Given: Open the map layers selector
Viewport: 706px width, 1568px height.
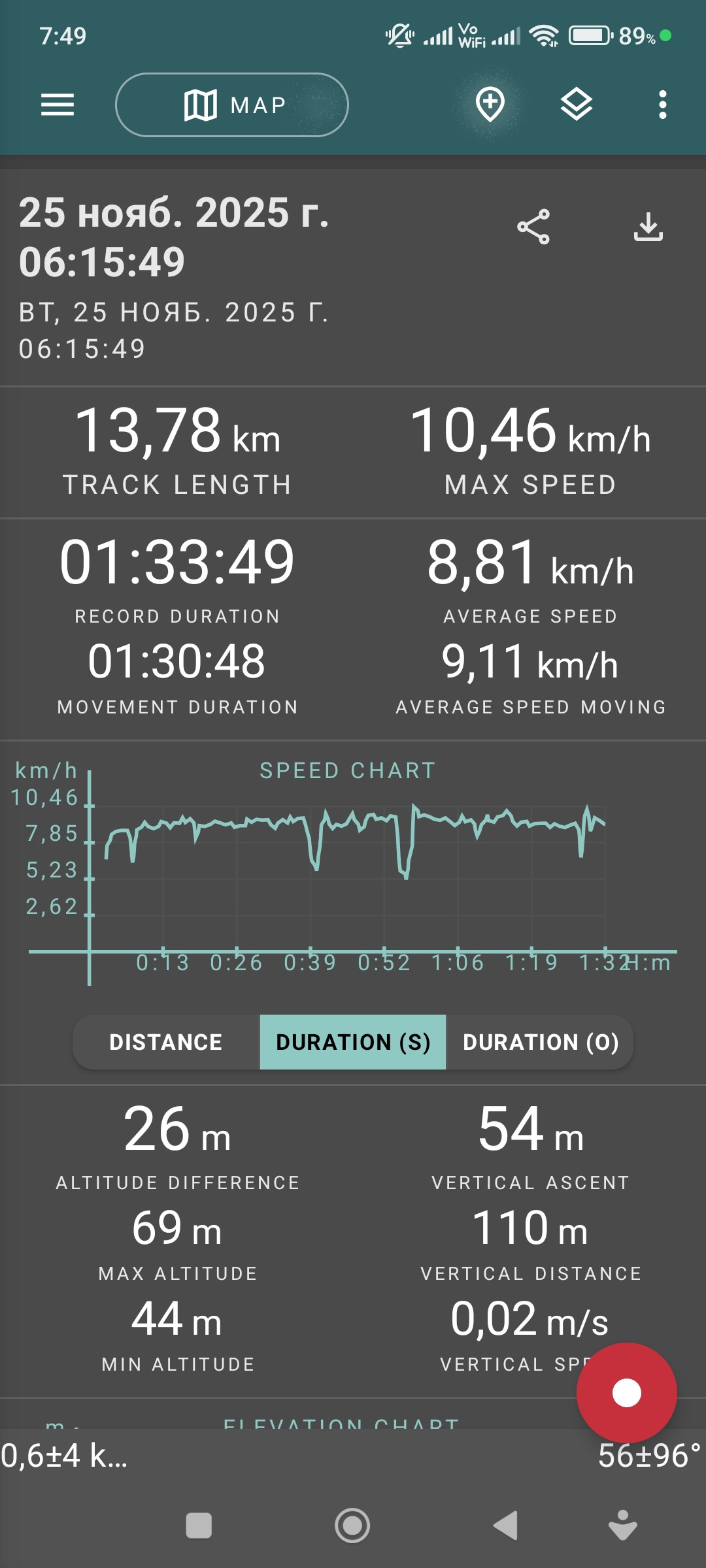Looking at the screenshot, I should 577,105.
